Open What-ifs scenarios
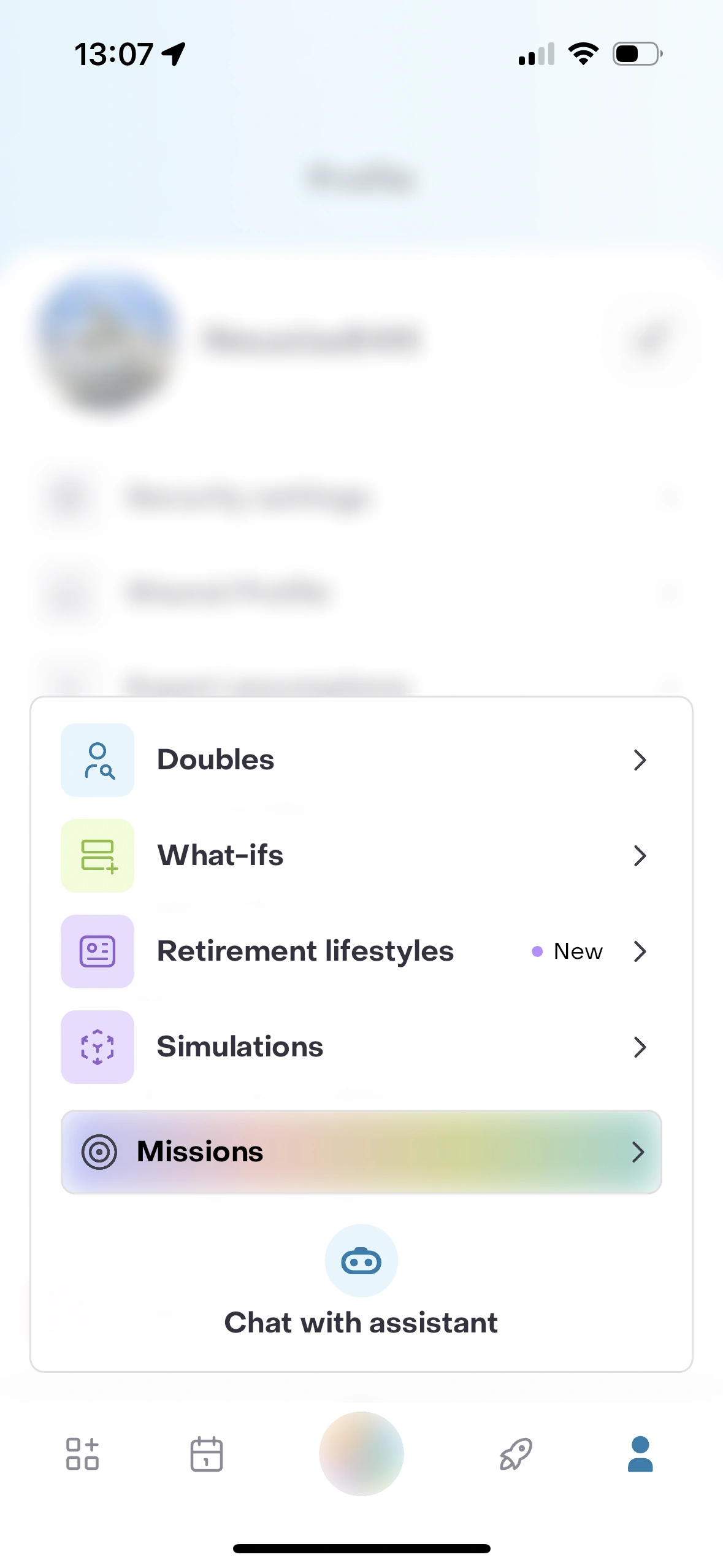Image resolution: width=723 pixels, height=1568 pixels. pos(361,855)
